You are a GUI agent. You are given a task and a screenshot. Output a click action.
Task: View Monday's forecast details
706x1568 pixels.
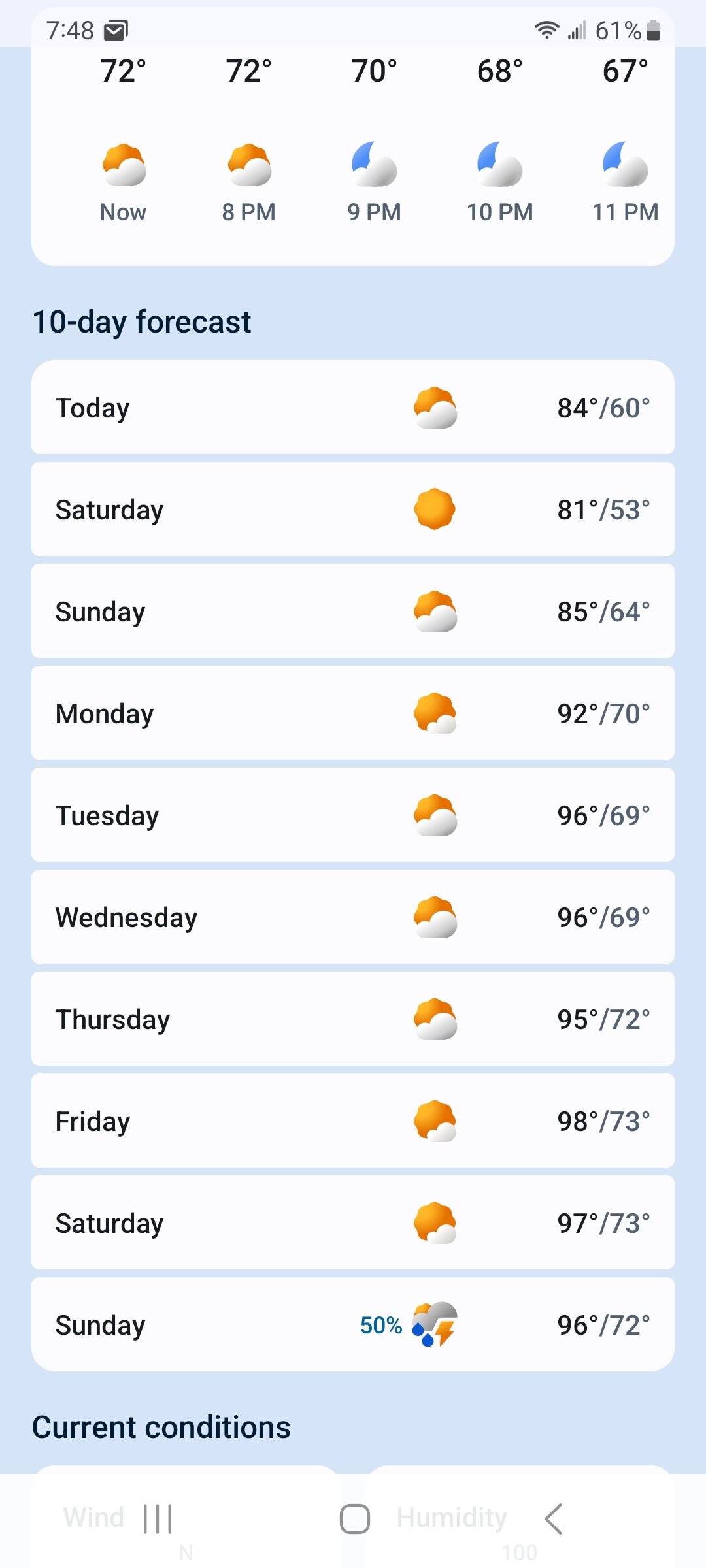click(x=353, y=713)
